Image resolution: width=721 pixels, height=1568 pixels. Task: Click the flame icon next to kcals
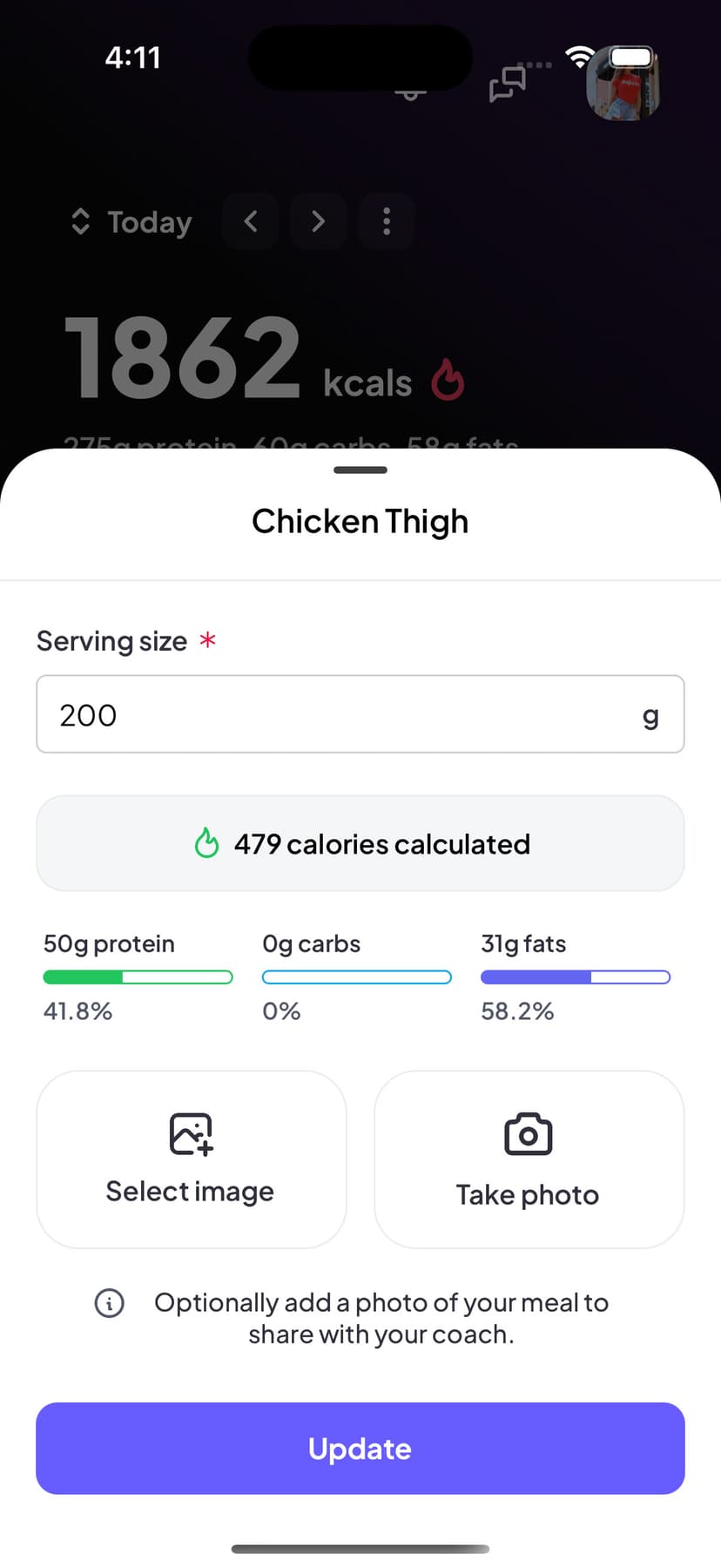point(447,381)
